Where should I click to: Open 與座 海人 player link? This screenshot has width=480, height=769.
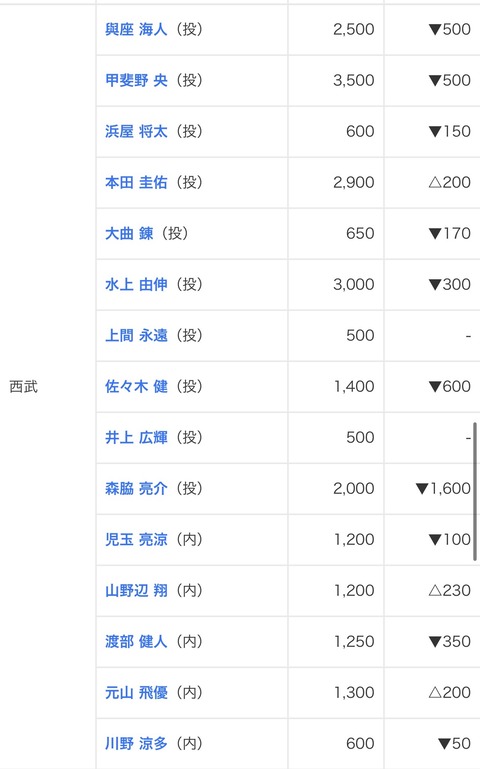pos(136,29)
